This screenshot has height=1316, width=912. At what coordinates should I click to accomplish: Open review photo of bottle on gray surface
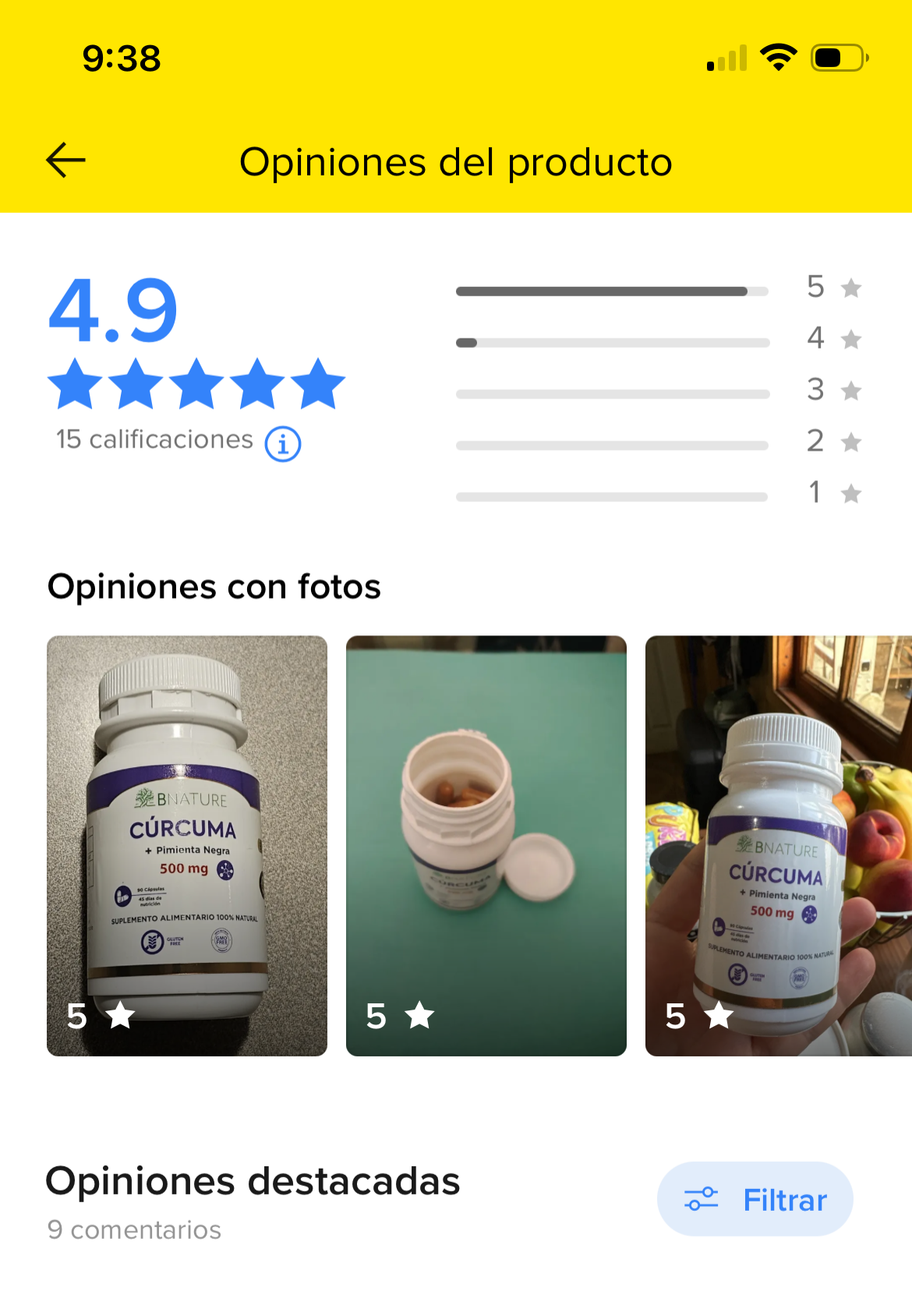[187, 845]
